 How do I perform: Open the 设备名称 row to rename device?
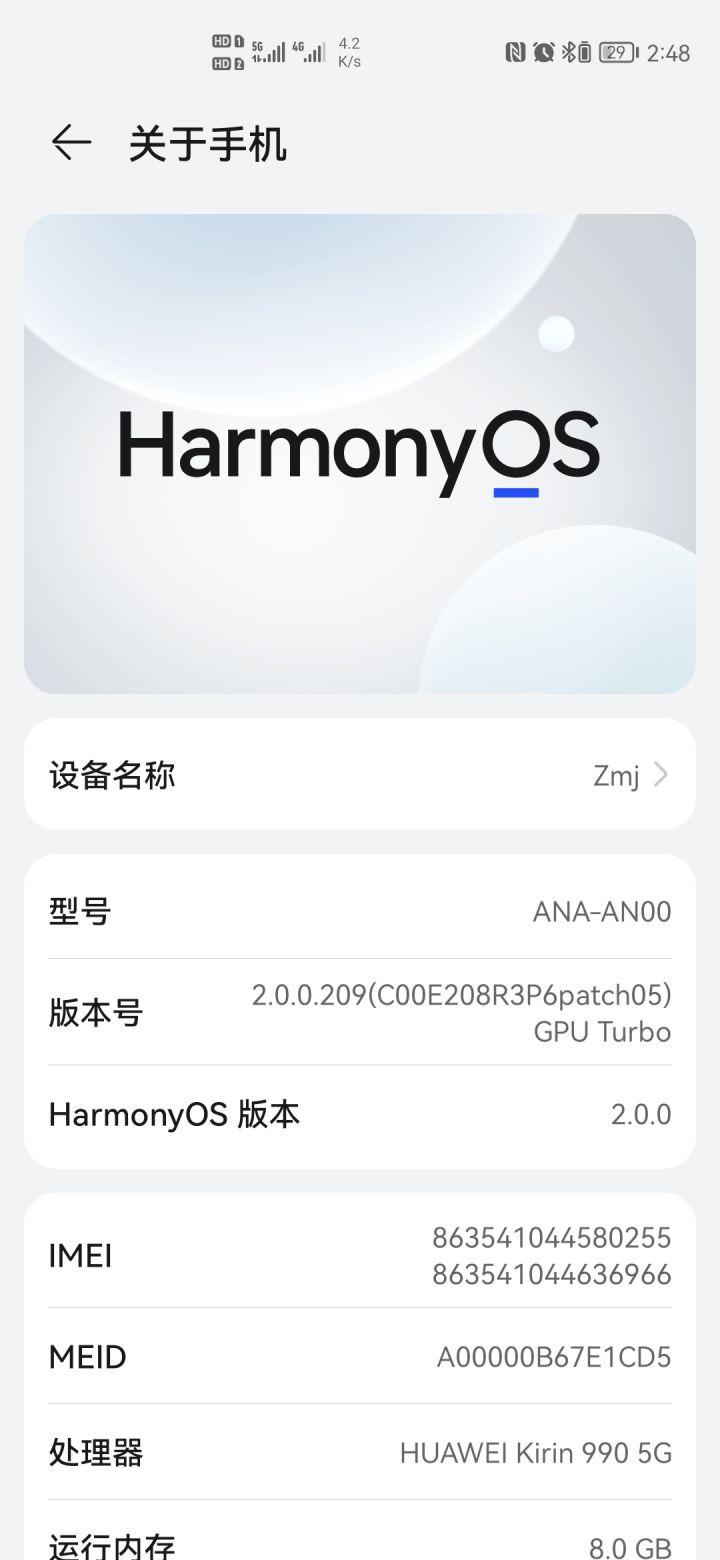click(360, 775)
